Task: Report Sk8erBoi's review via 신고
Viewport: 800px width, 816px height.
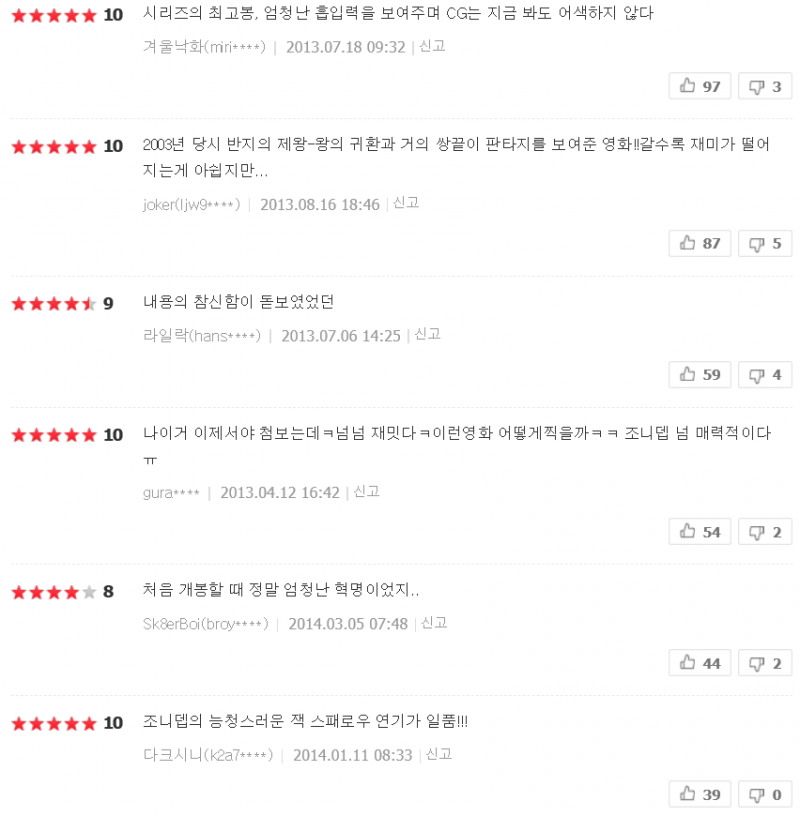Action: (x=434, y=623)
